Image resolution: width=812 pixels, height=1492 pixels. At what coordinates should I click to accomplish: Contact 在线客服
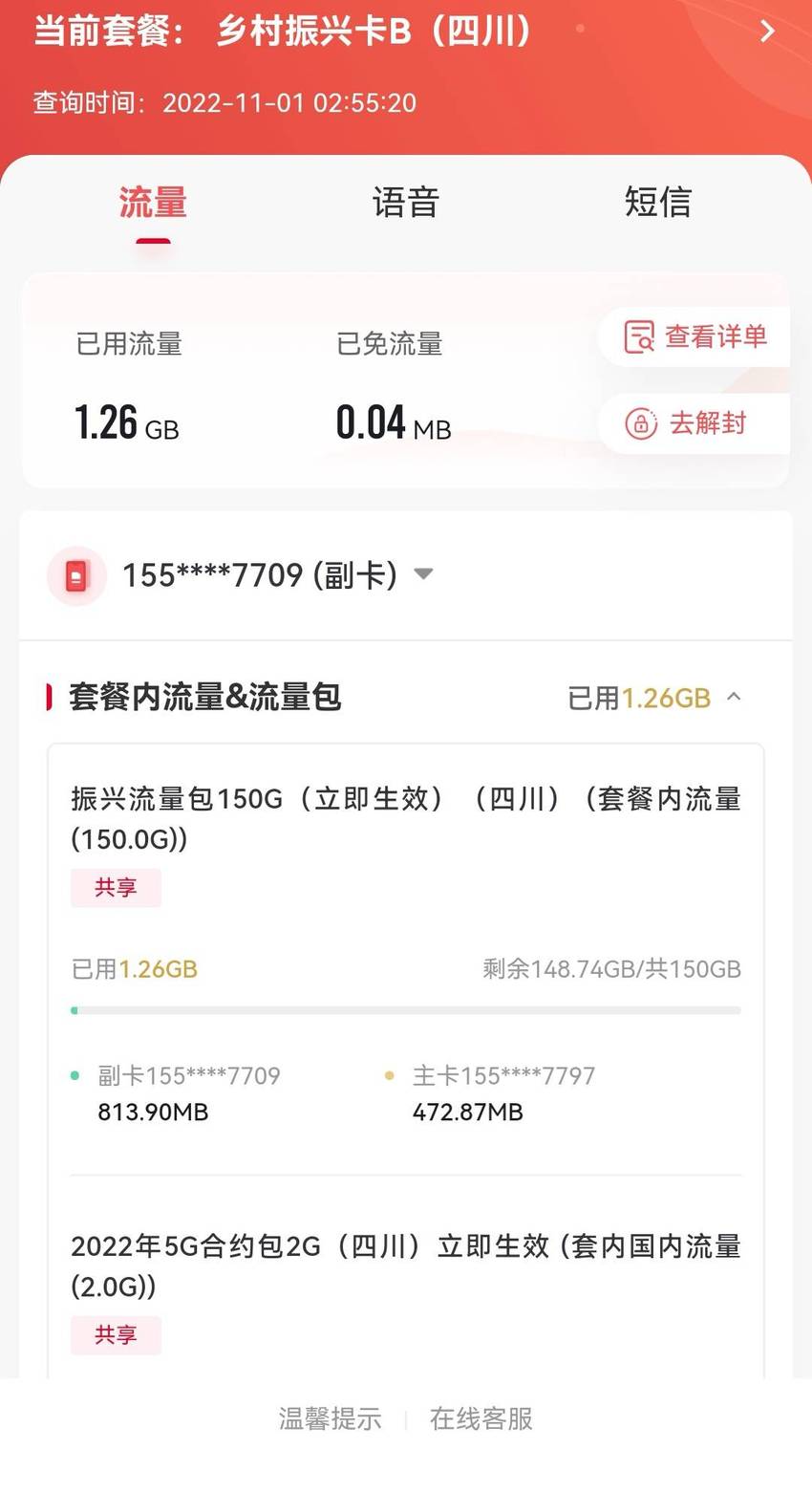(481, 1418)
